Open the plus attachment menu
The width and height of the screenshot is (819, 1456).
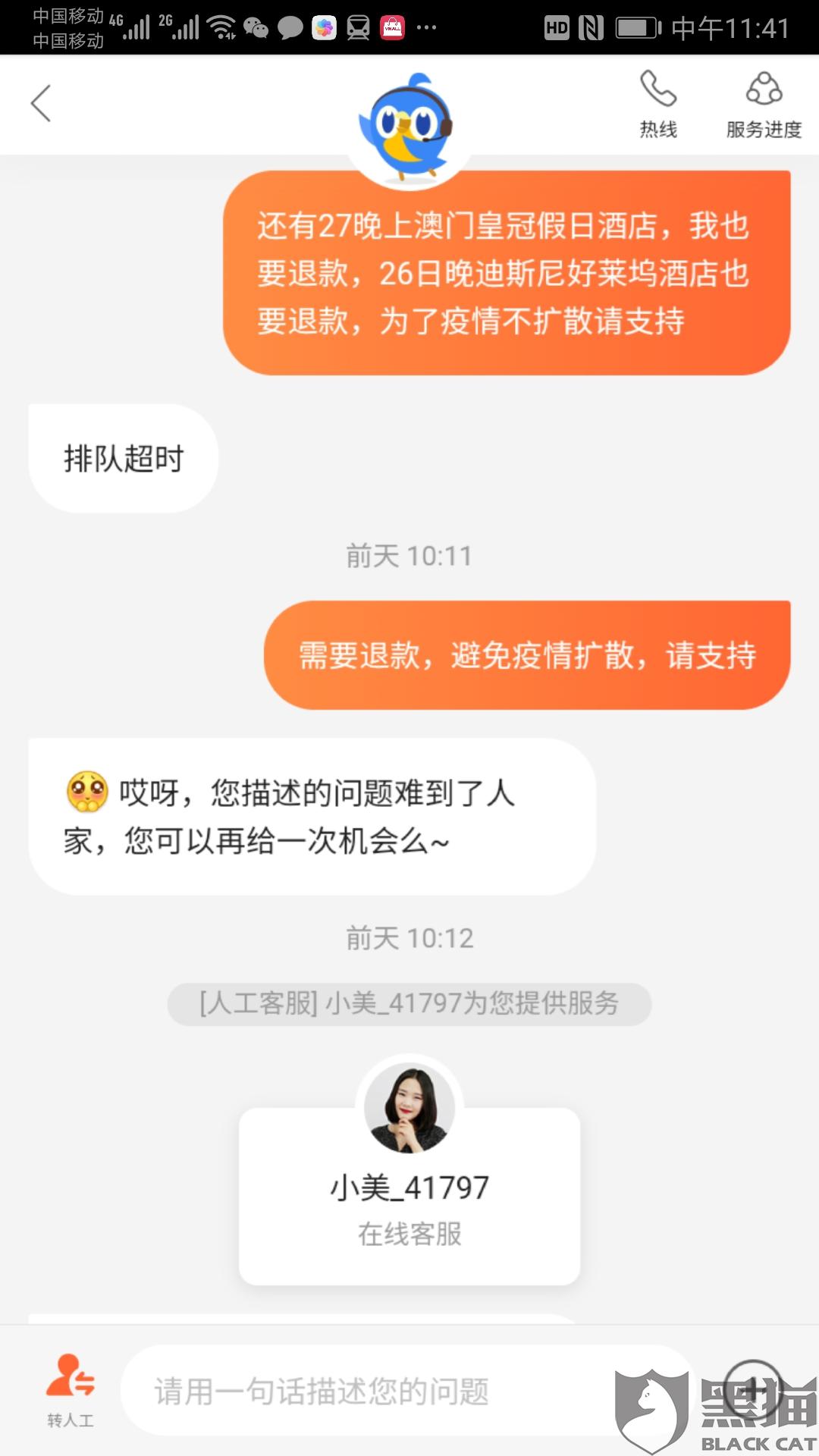[x=752, y=1389]
